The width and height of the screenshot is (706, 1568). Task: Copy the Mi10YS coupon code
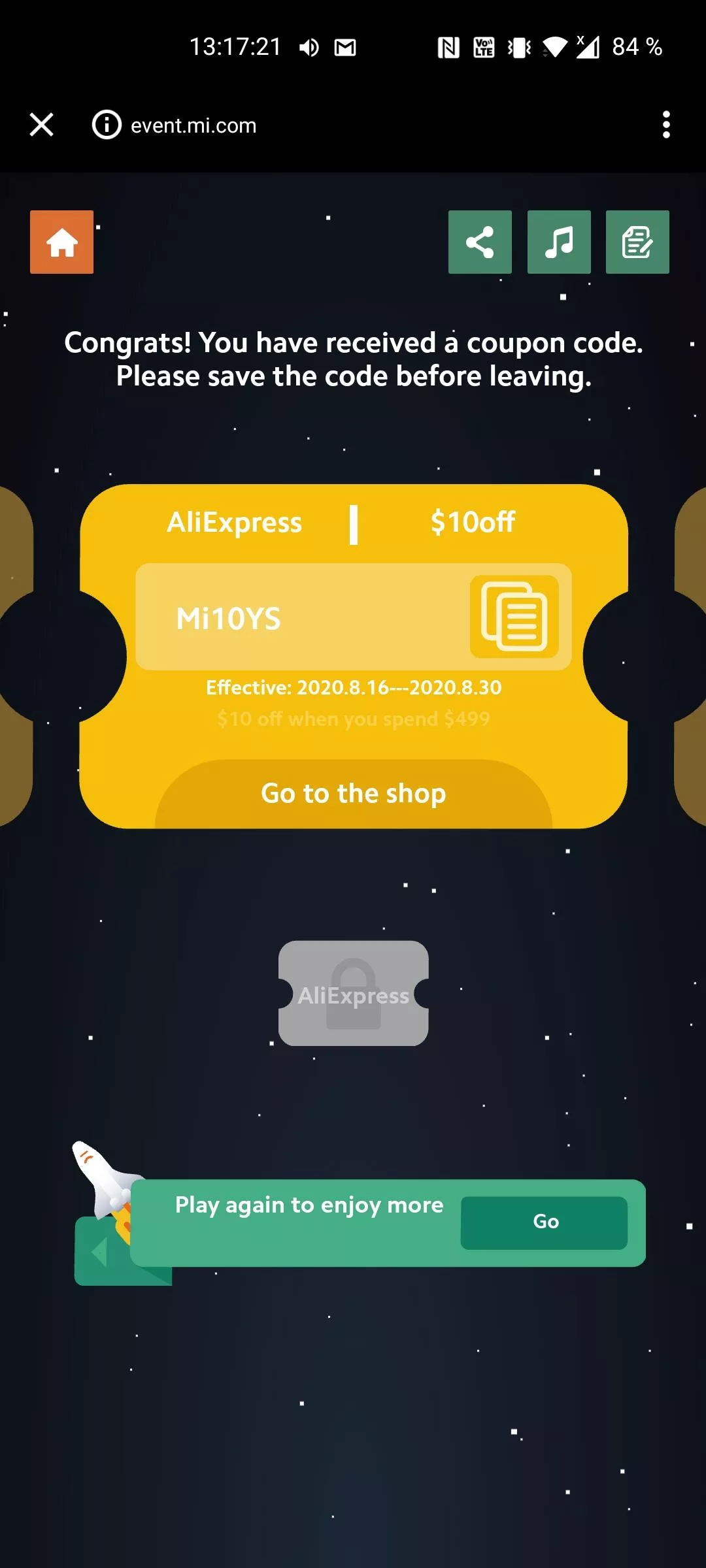514,617
